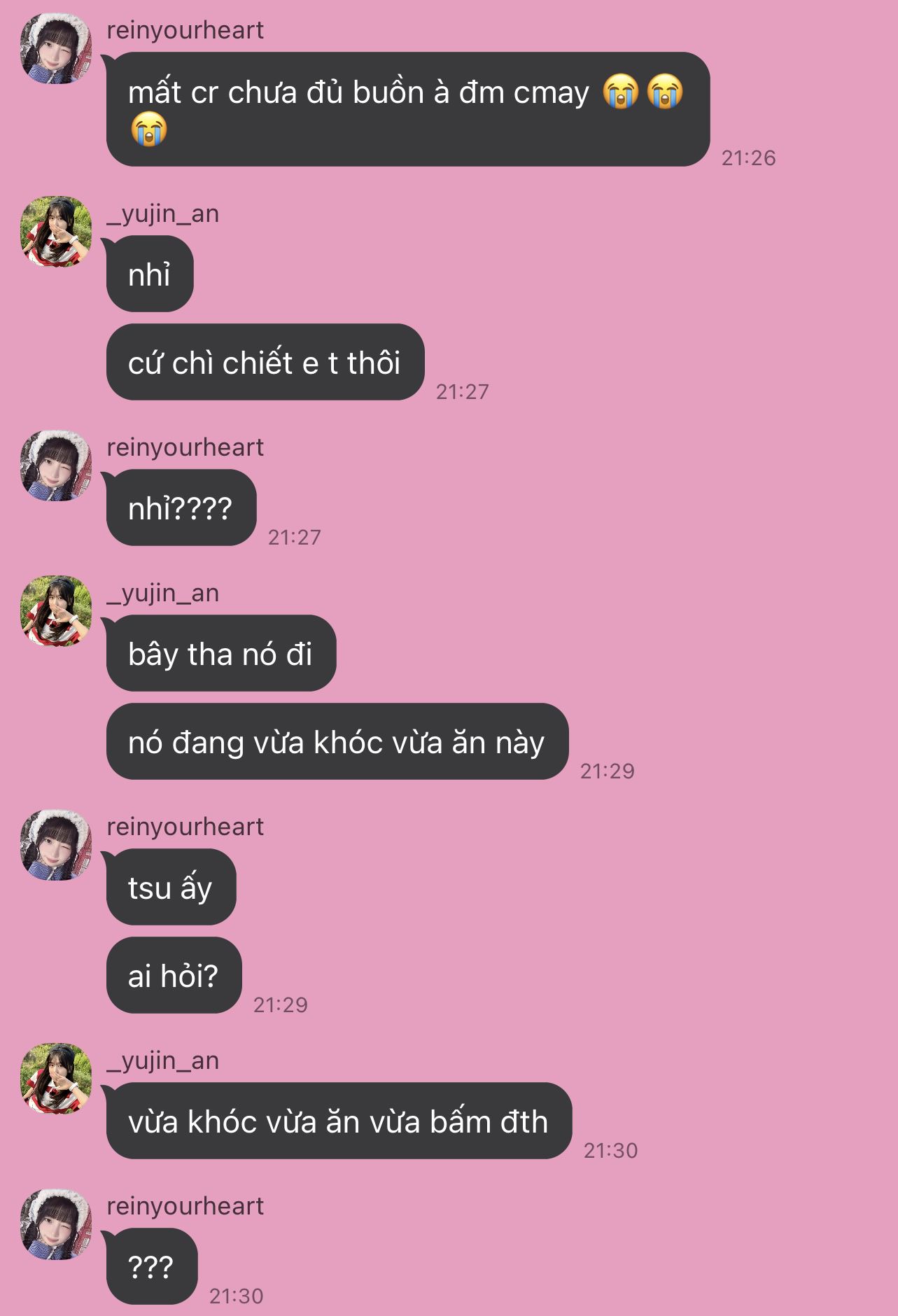View reinyourheart's avatar beside the "???" message
Screen dimensions: 898x1316
coord(56,1224)
